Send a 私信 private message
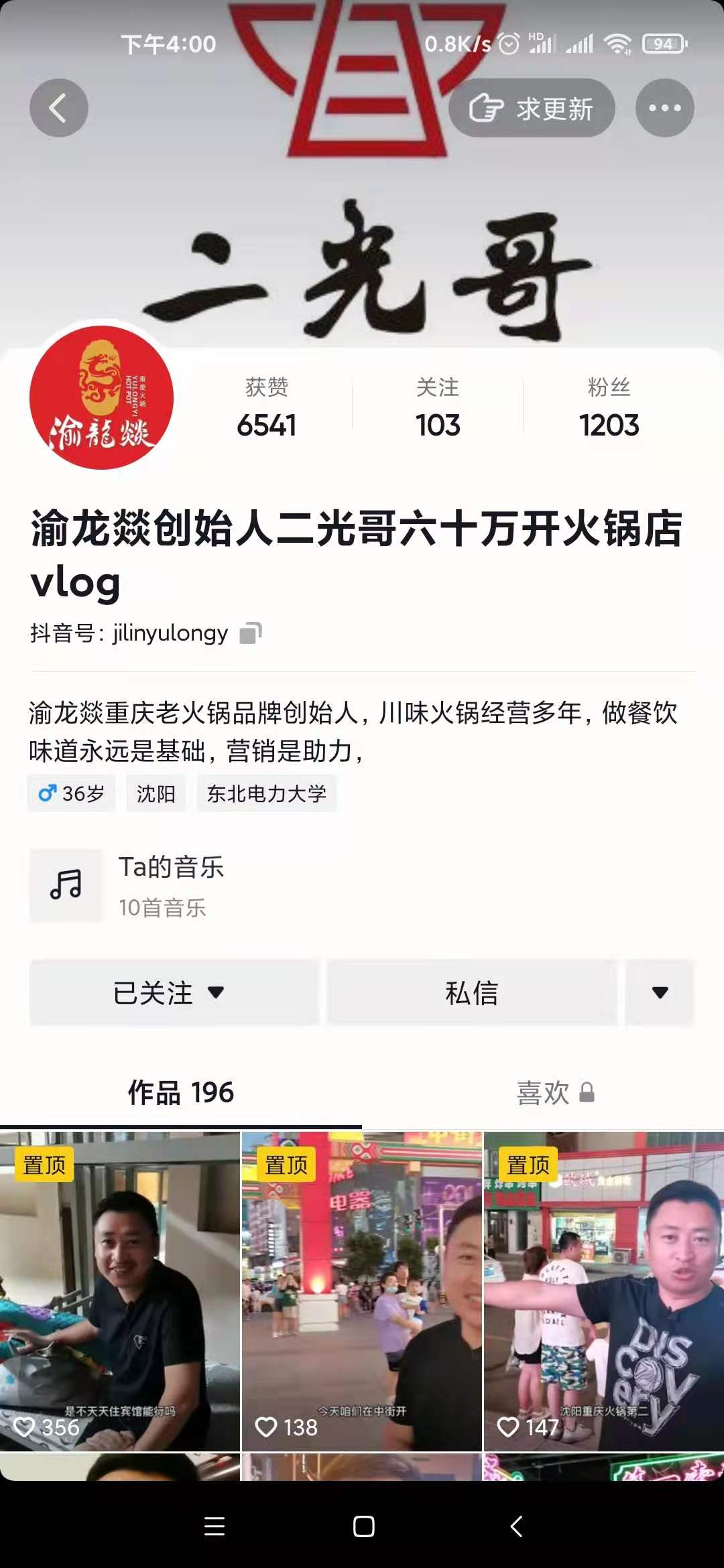Image resolution: width=724 pixels, height=1568 pixels. (471, 992)
